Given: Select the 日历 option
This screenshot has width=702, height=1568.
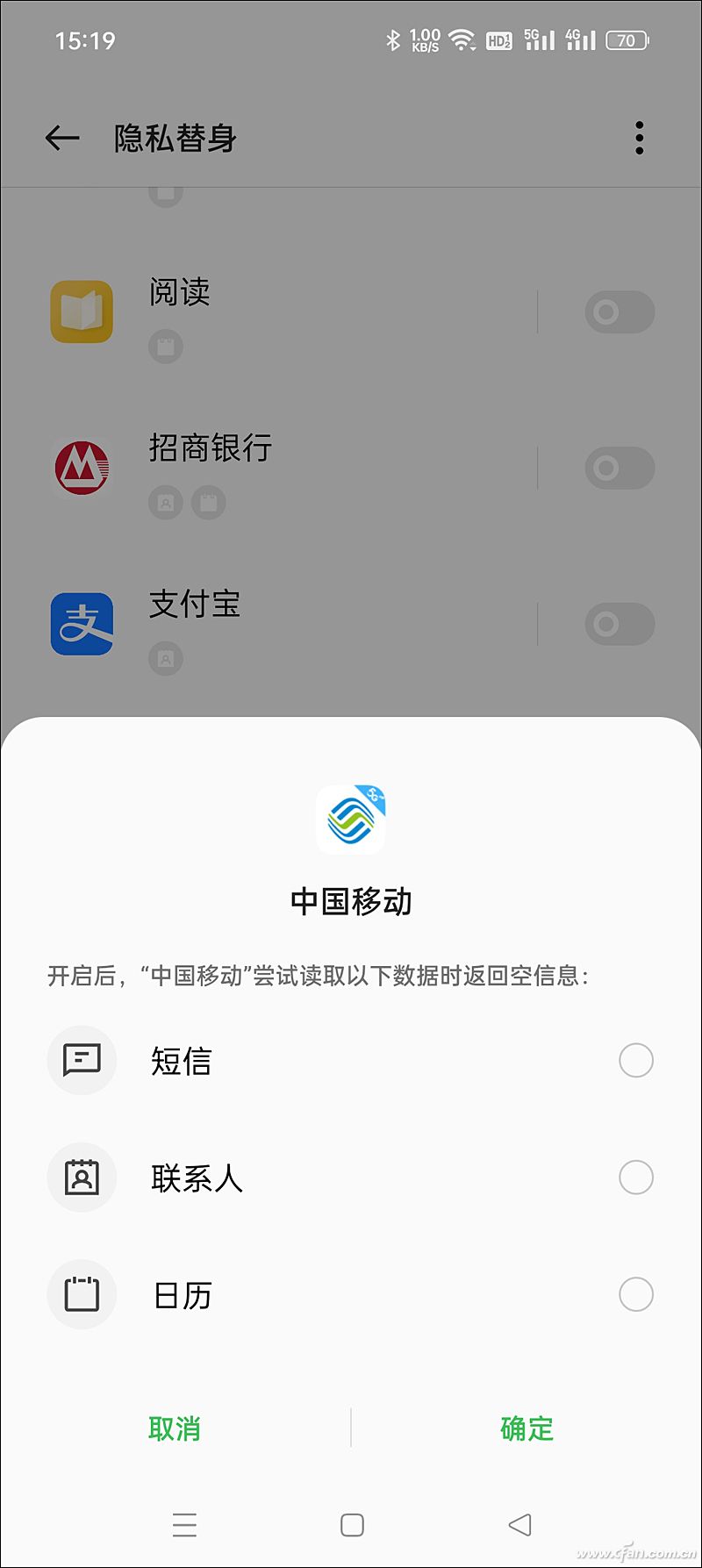Looking at the screenshot, I should coord(635,1294).
